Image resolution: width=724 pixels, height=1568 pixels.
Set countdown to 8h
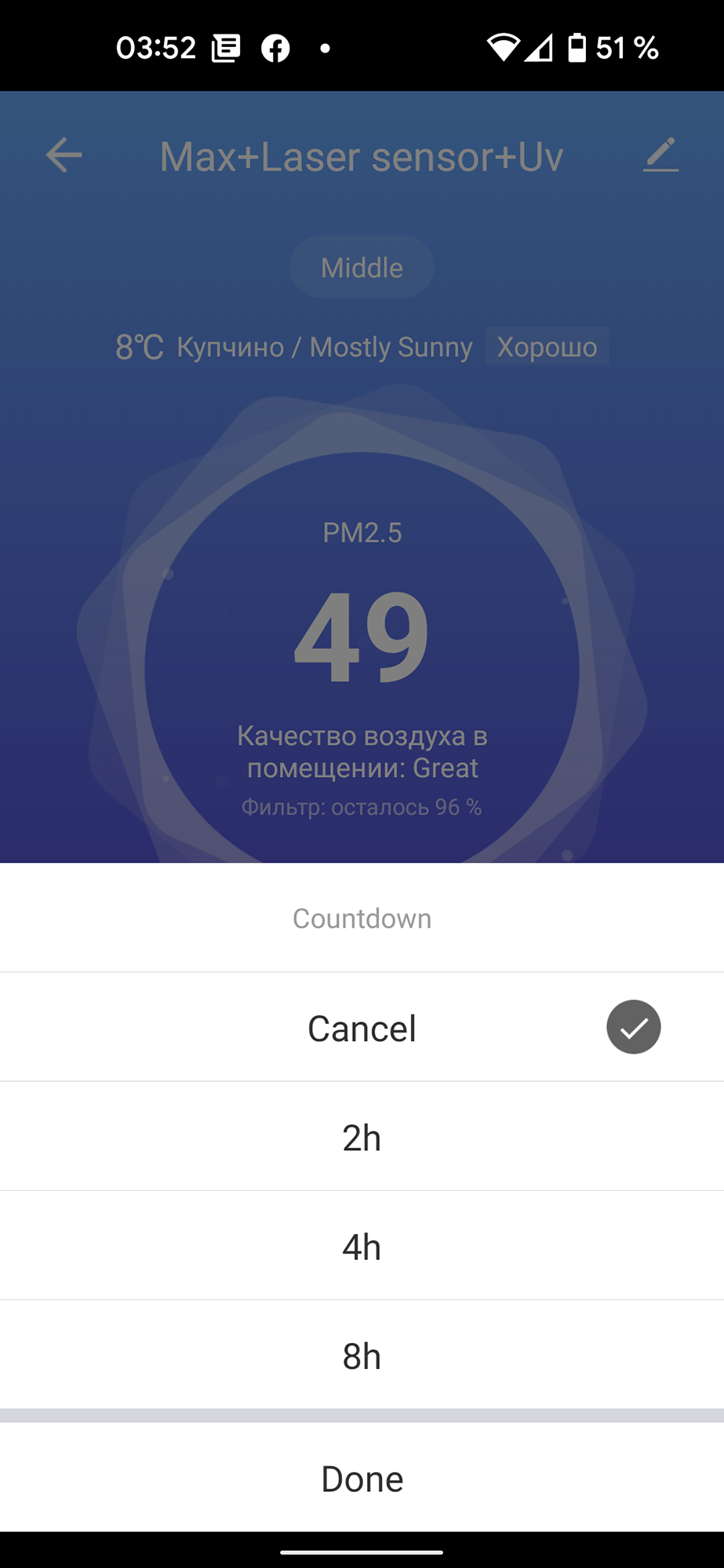[x=362, y=1355]
